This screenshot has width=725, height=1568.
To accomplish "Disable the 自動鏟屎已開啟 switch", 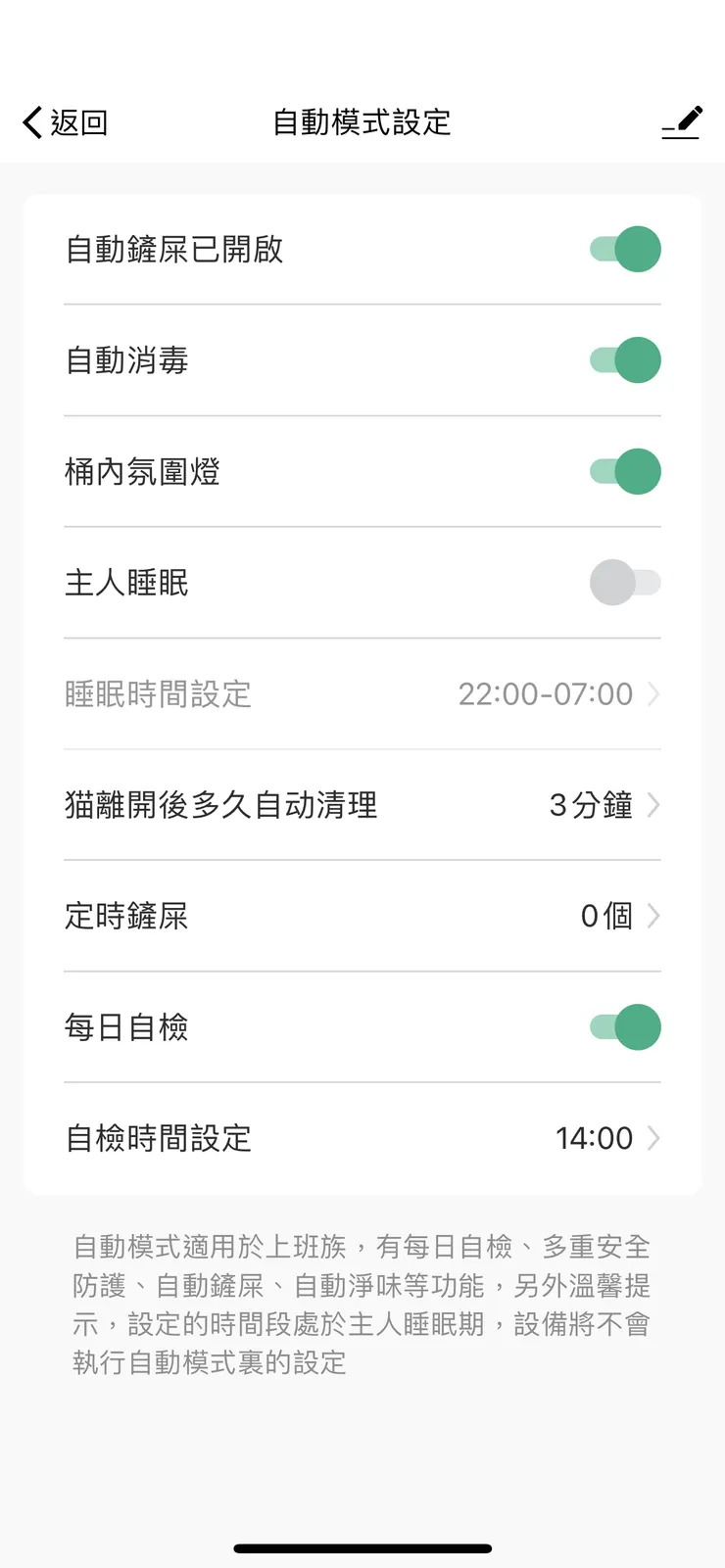I will pos(625,249).
